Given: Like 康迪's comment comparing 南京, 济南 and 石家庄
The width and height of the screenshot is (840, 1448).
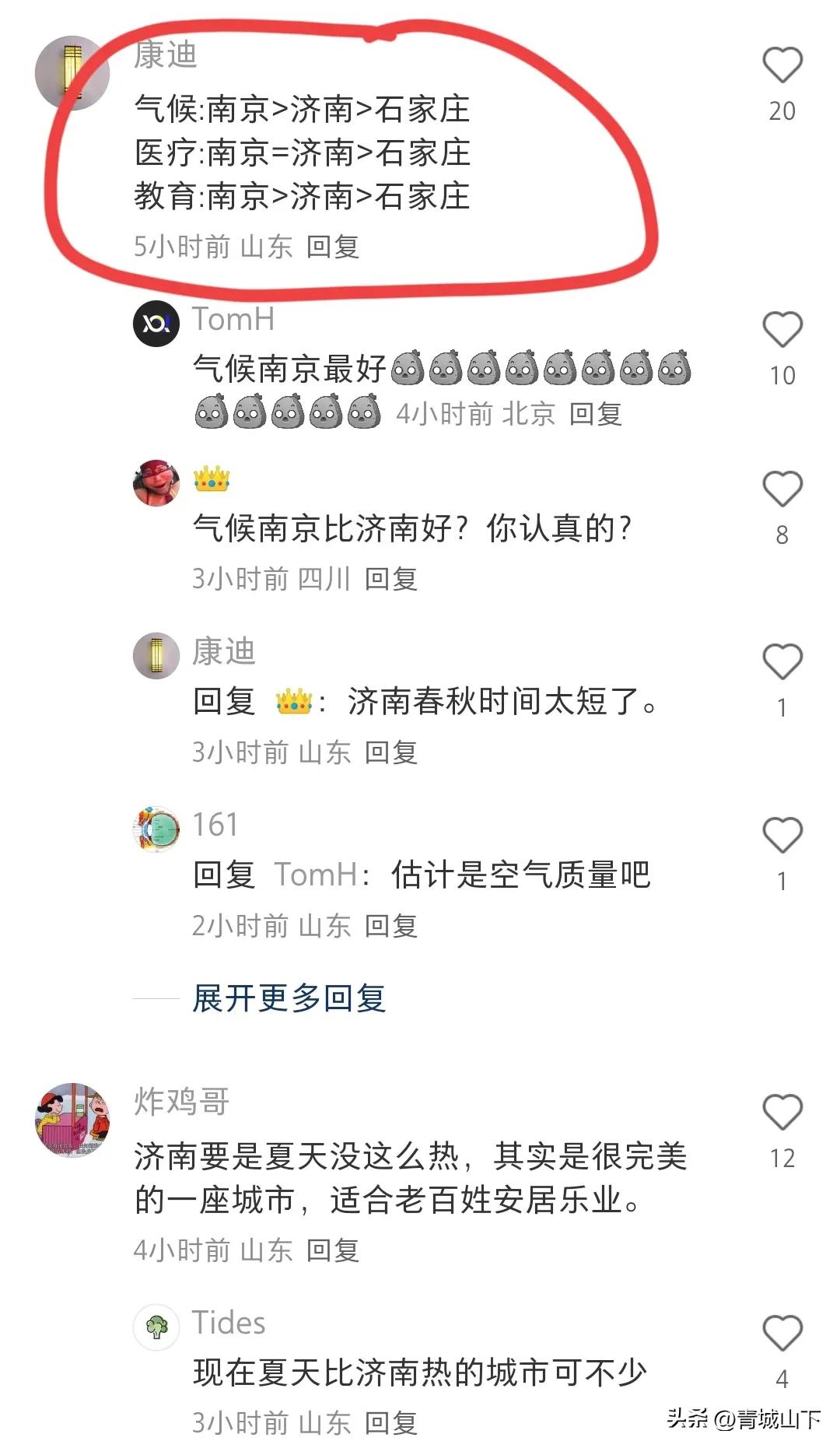Looking at the screenshot, I should pyautogui.click(x=782, y=65).
